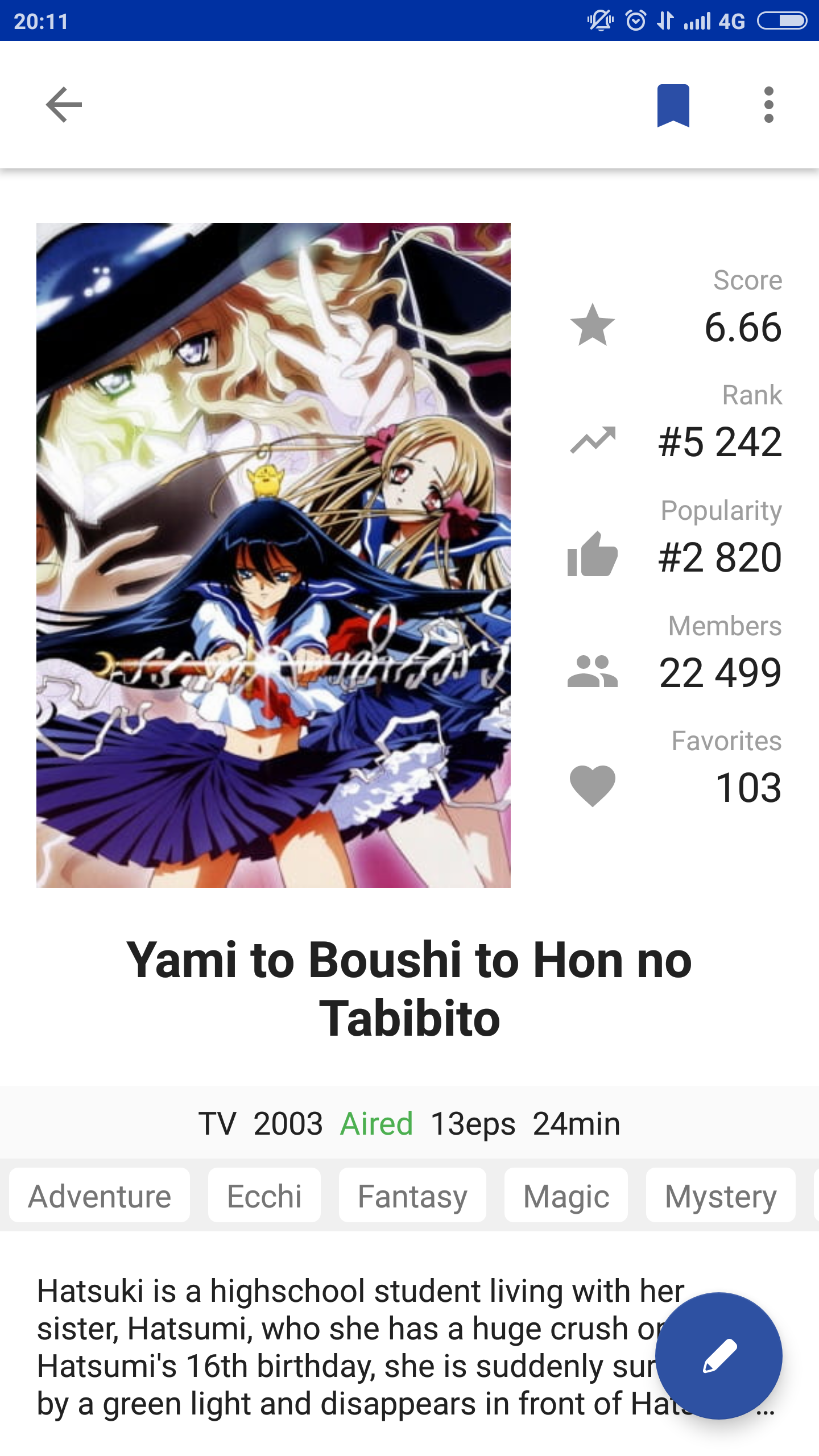Select the Ecchi genre chip
Screen dimensions: 819x1456
point(264,1196)
